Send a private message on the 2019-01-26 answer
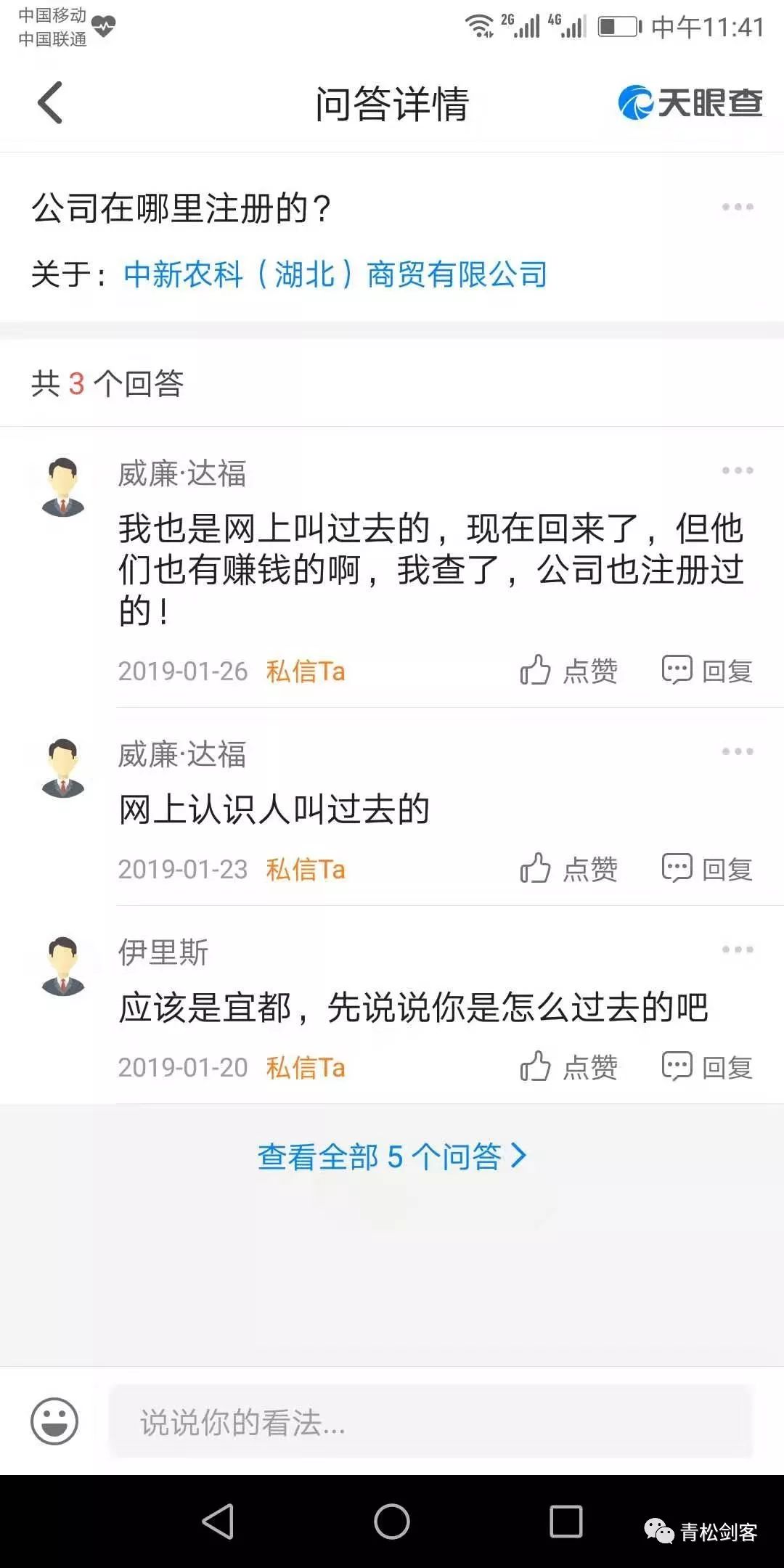 point(306,671)
